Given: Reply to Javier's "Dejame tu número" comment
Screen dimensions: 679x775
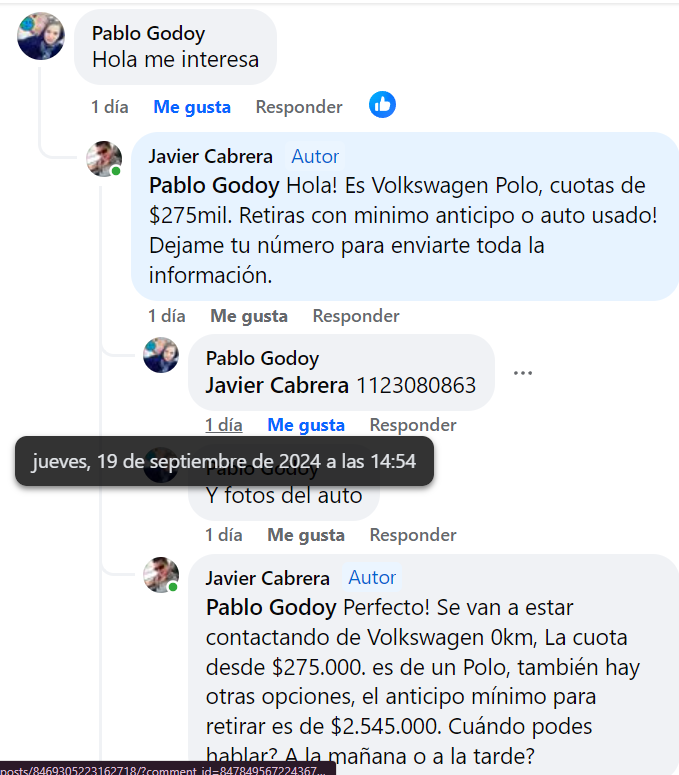Looking at the screenshot, I should (355, 316).
